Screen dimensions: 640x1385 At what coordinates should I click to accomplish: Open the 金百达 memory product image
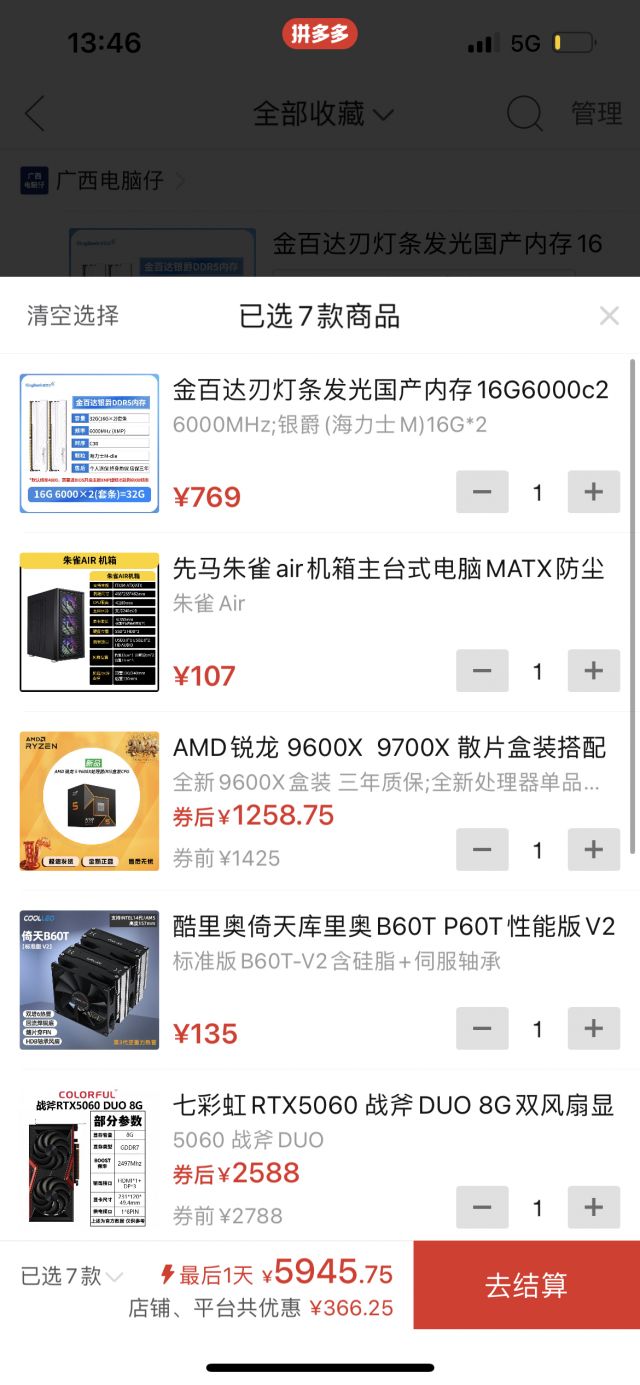click(89, 443)
